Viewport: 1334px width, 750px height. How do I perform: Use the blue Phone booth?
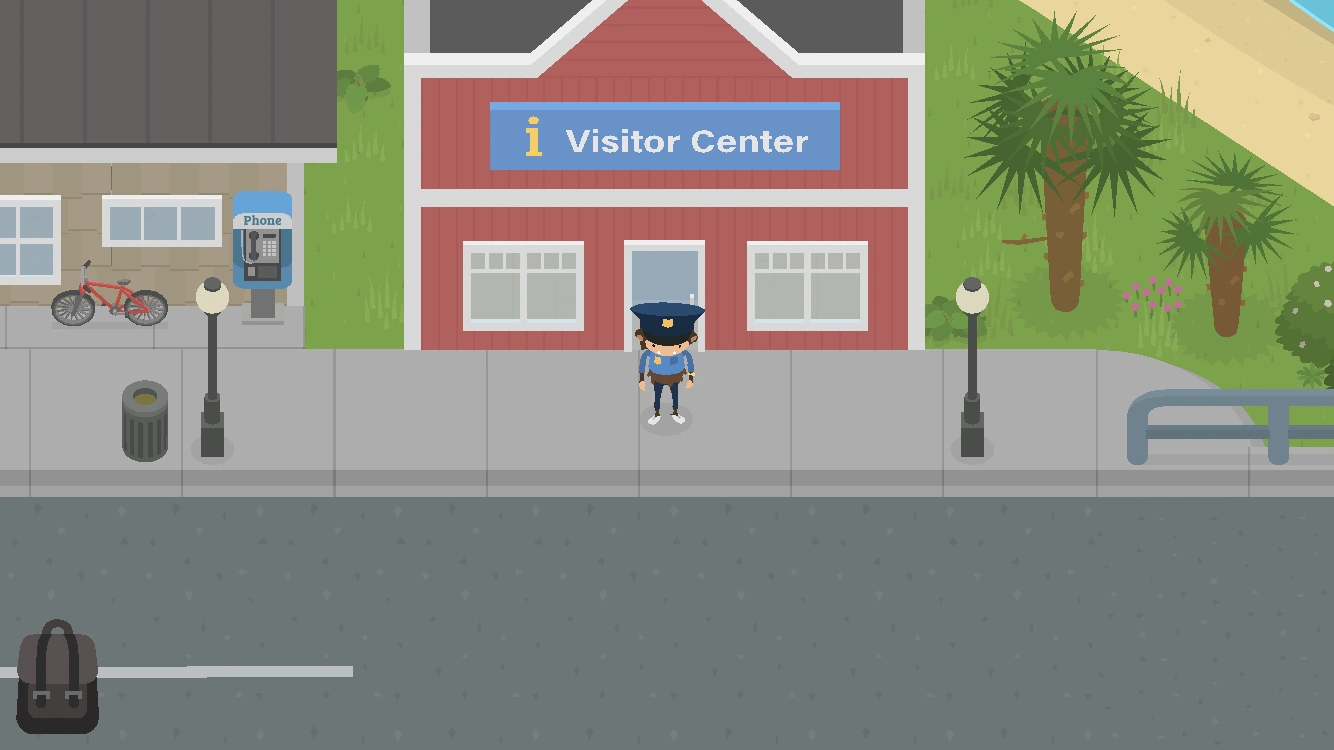point(262,246)
